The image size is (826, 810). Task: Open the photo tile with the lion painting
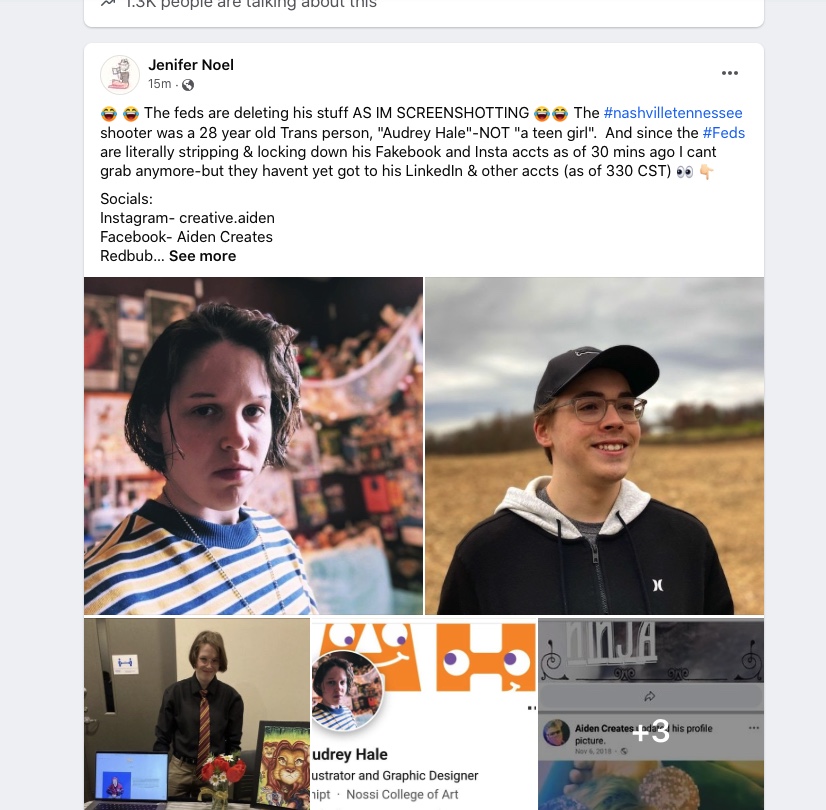196,713
